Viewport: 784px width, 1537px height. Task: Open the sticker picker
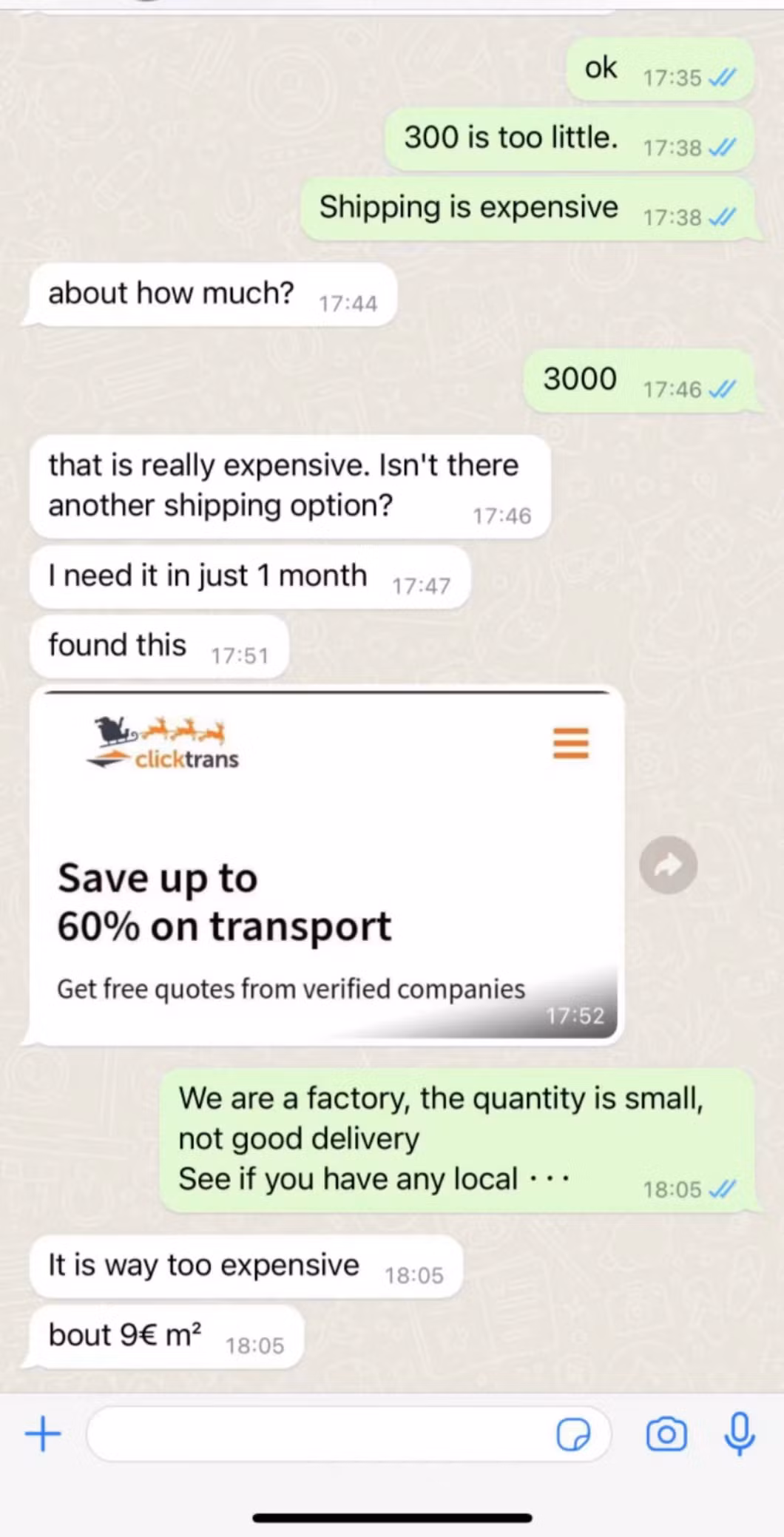(x=573, y=1435)
